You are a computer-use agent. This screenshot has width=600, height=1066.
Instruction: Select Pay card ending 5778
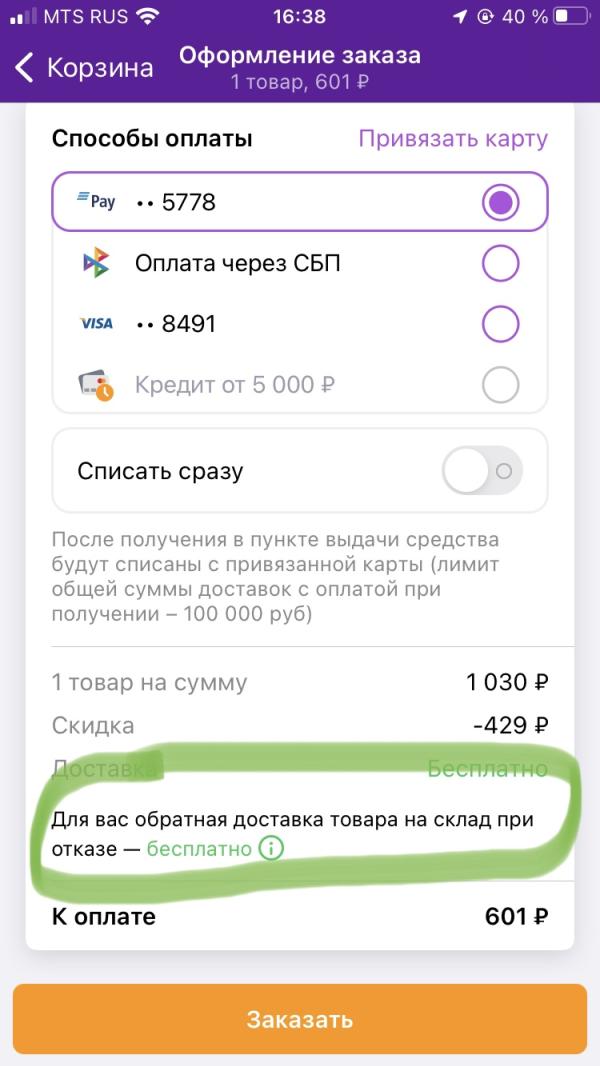[300, 202]
